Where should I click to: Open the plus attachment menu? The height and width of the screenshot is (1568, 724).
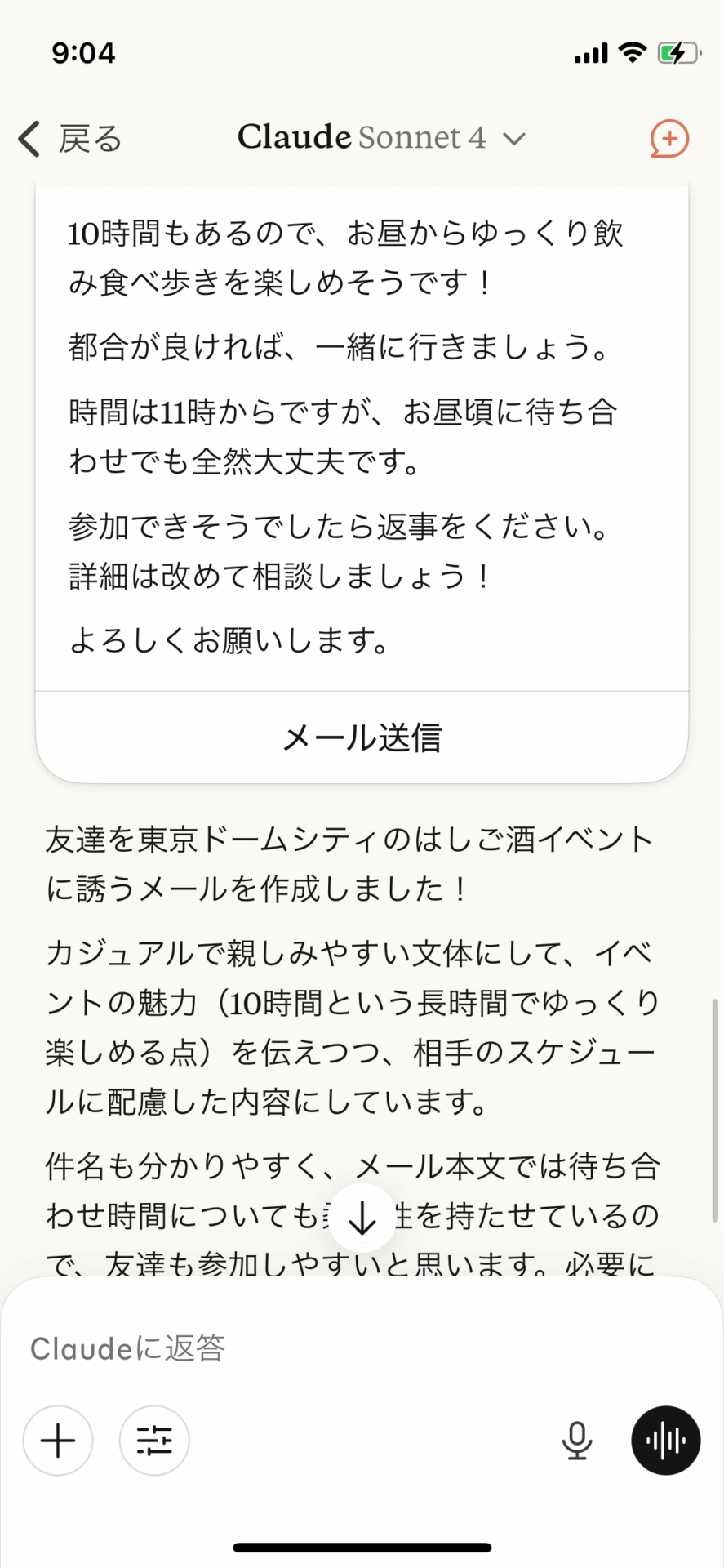(58, 1441)
